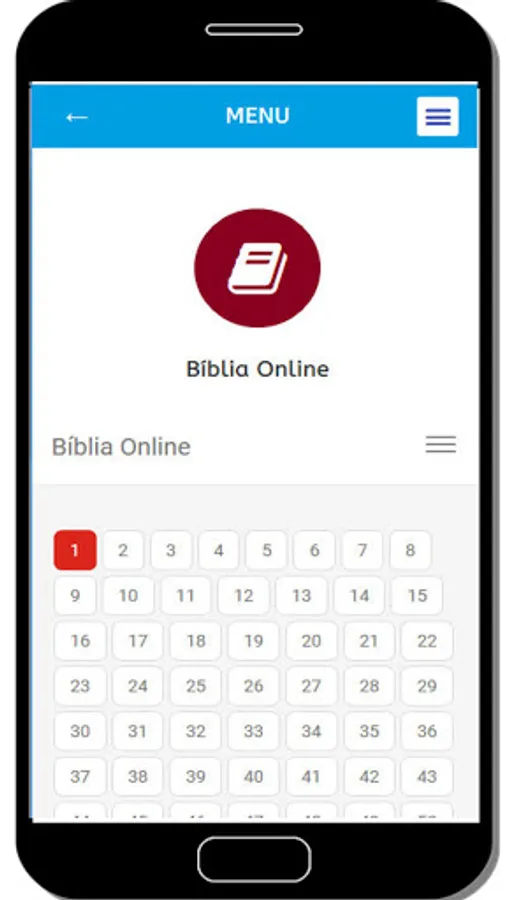Screen dimensions: 506x900
Task: Select chapter 12
Action: point(243,595)
